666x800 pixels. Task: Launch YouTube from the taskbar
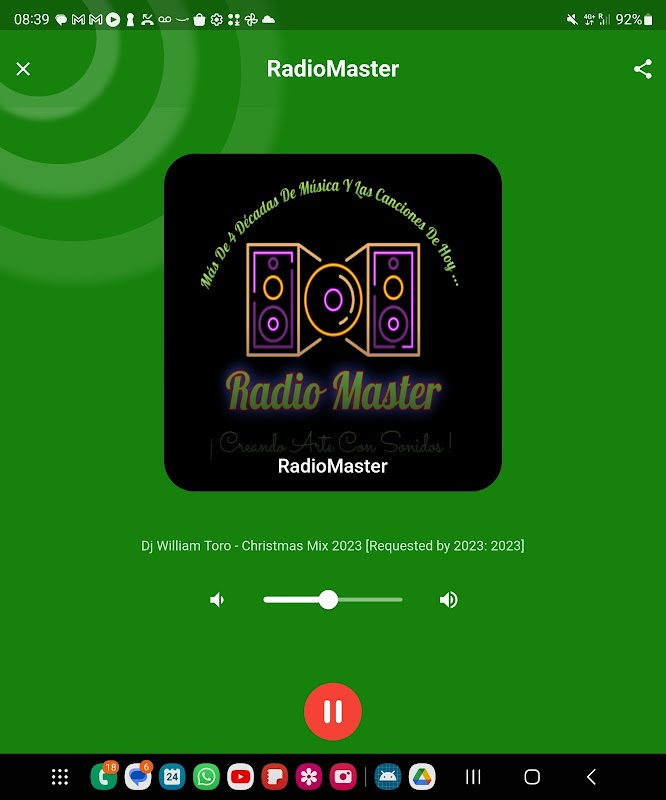point(240,777)
